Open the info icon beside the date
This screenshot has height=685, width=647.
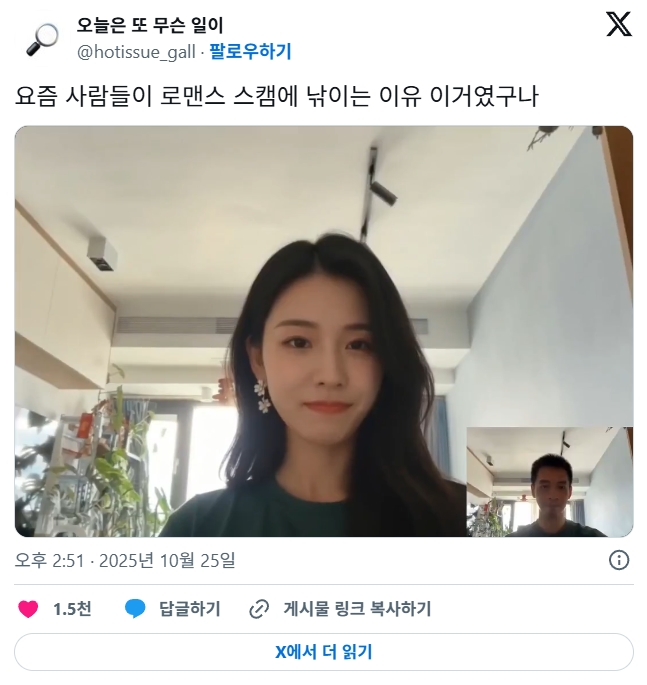click(x=619, y=560)
